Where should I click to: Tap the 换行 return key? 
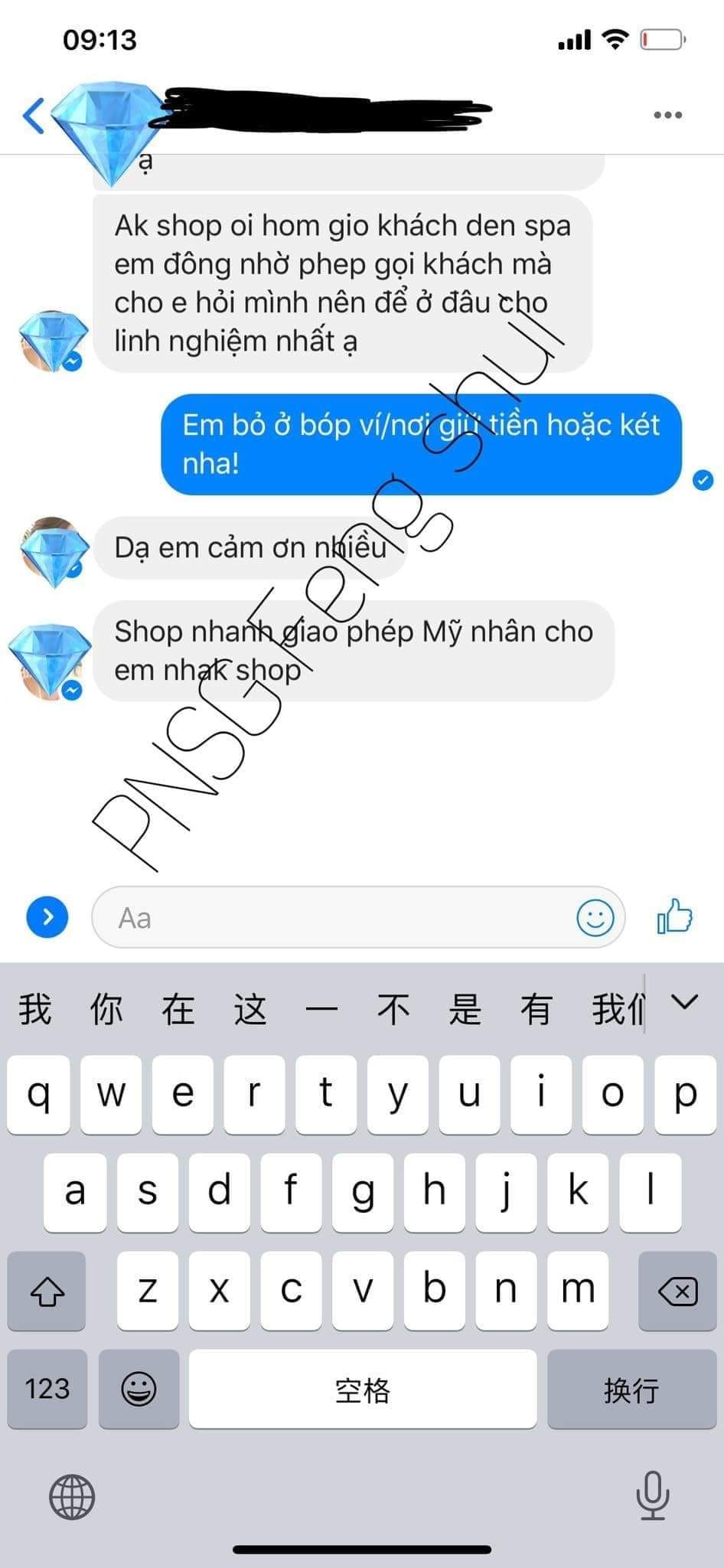(631, 1389)
